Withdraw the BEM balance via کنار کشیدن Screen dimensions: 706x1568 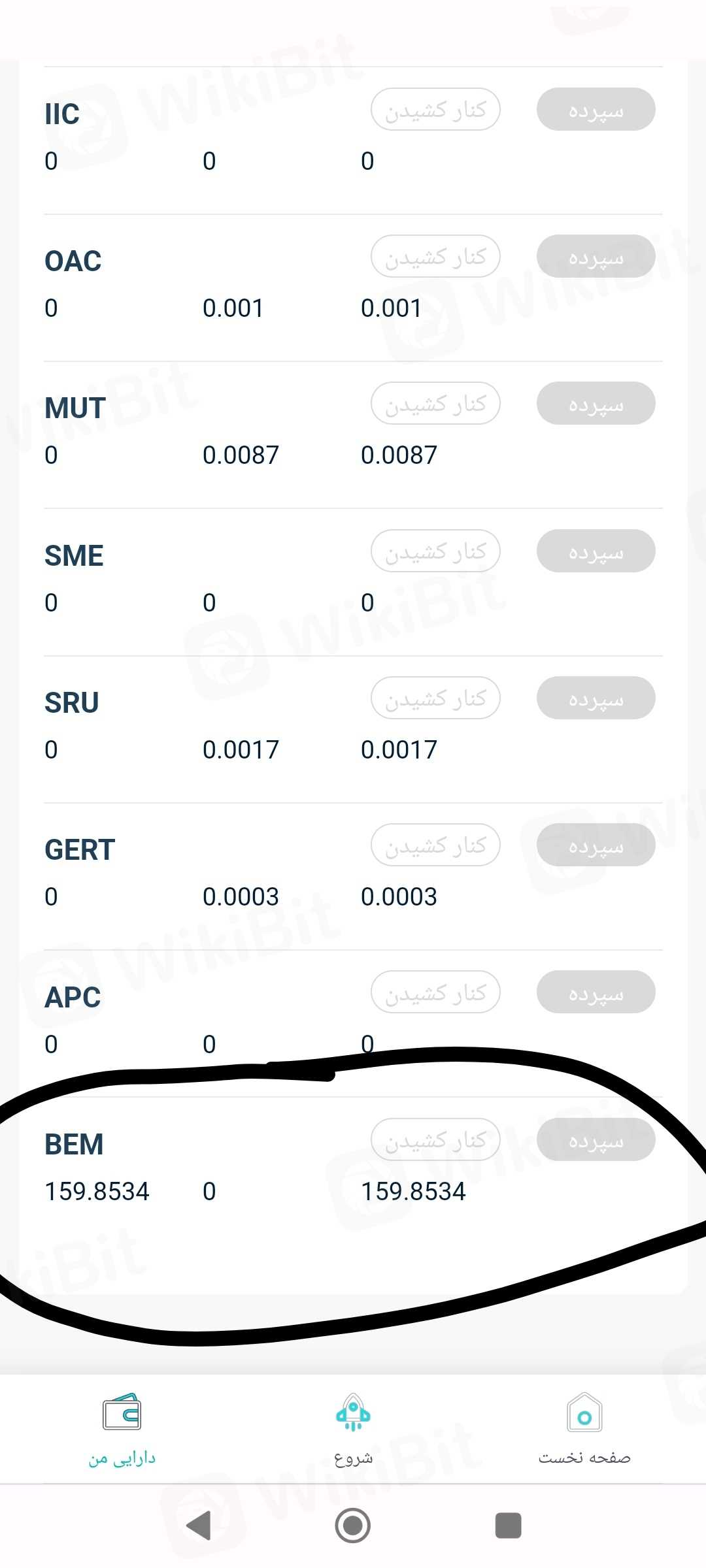(x=435, y=1140)
